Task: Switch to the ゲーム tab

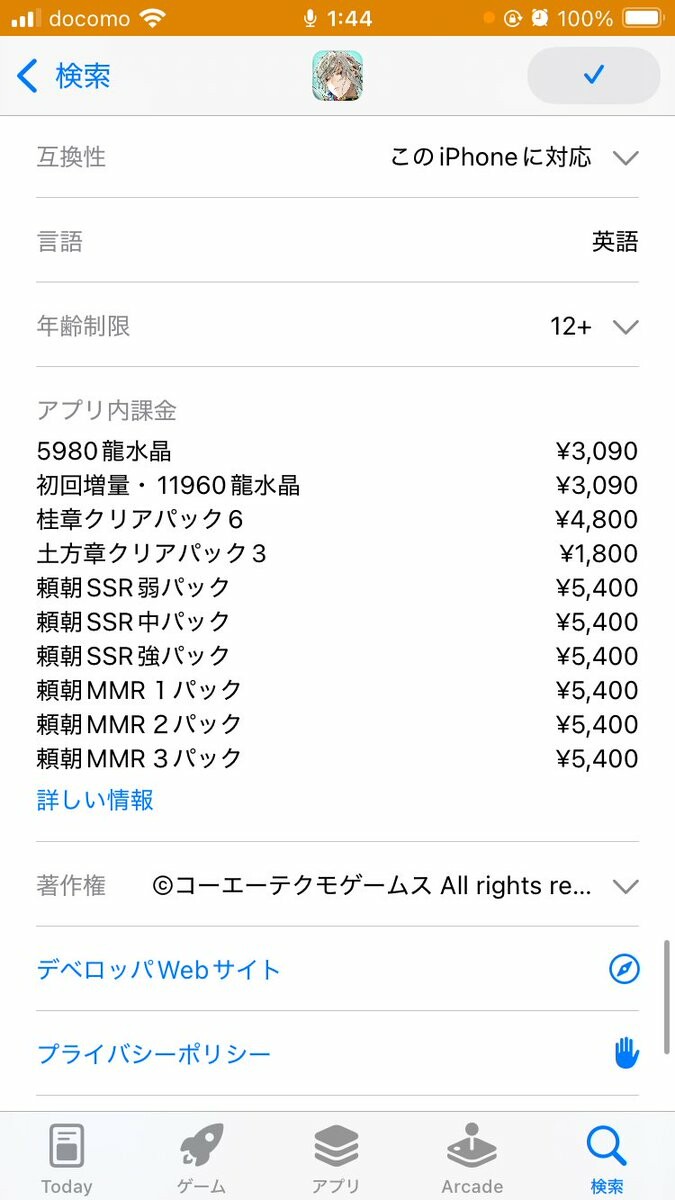Action: click(202, 1158)
